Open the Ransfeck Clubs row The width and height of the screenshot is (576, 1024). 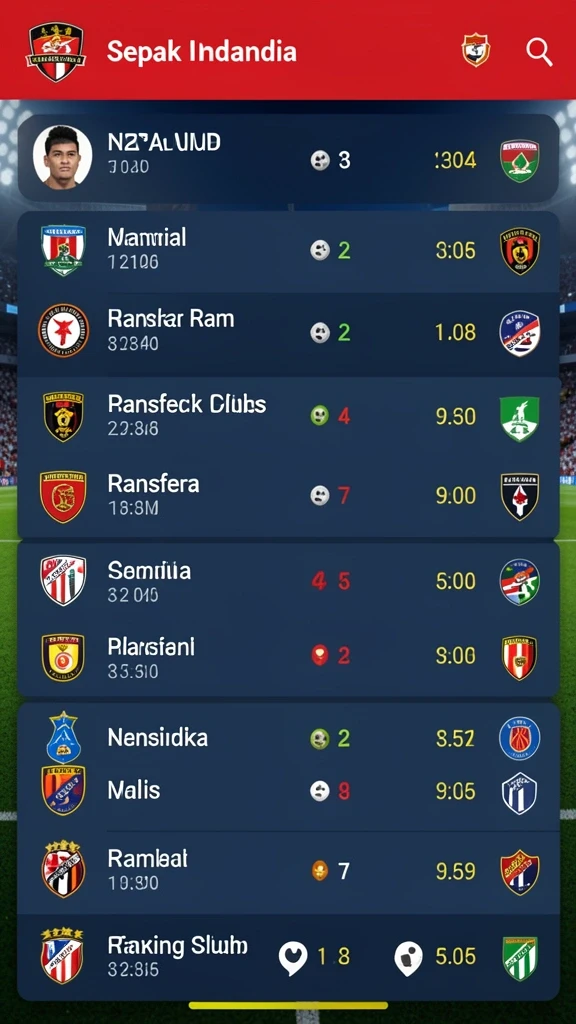pos(288,417)
